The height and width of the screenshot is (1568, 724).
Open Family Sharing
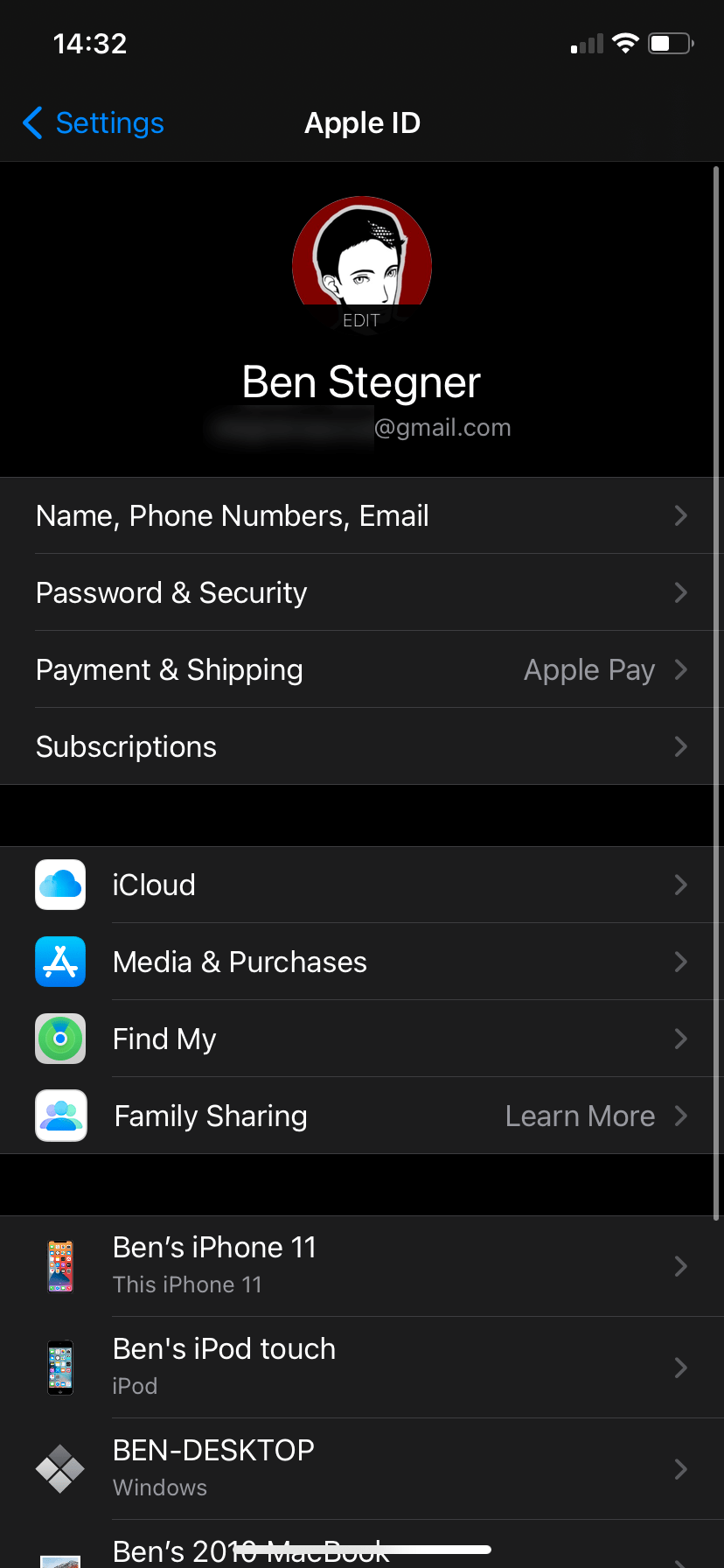click(x=361, y=1116)
